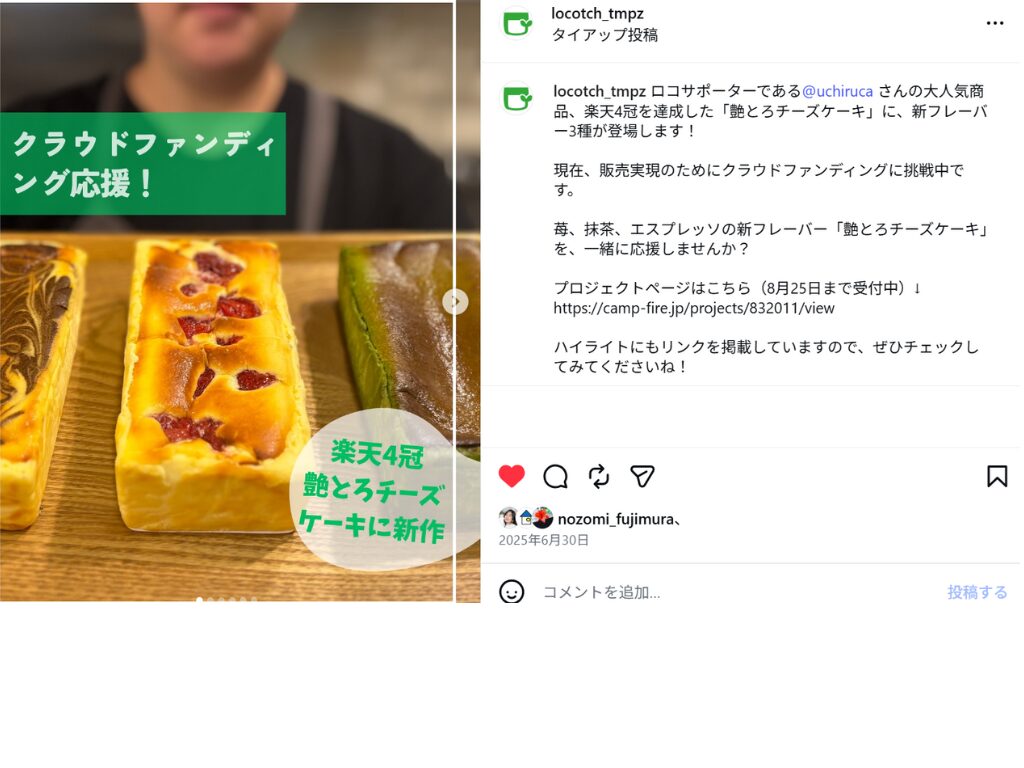
Task: Tap the repost icon under the post
Action: coord(599,476)
